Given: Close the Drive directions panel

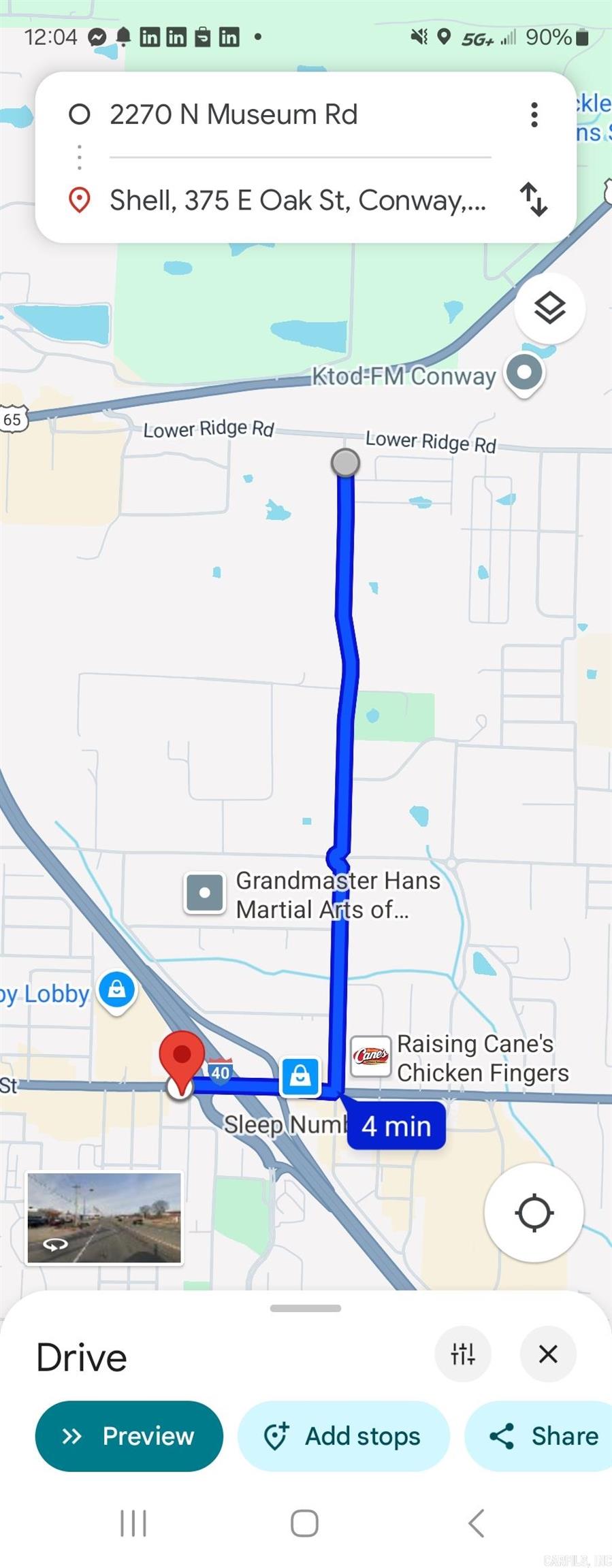Looking at the screenshot, I should point(548,1354).
